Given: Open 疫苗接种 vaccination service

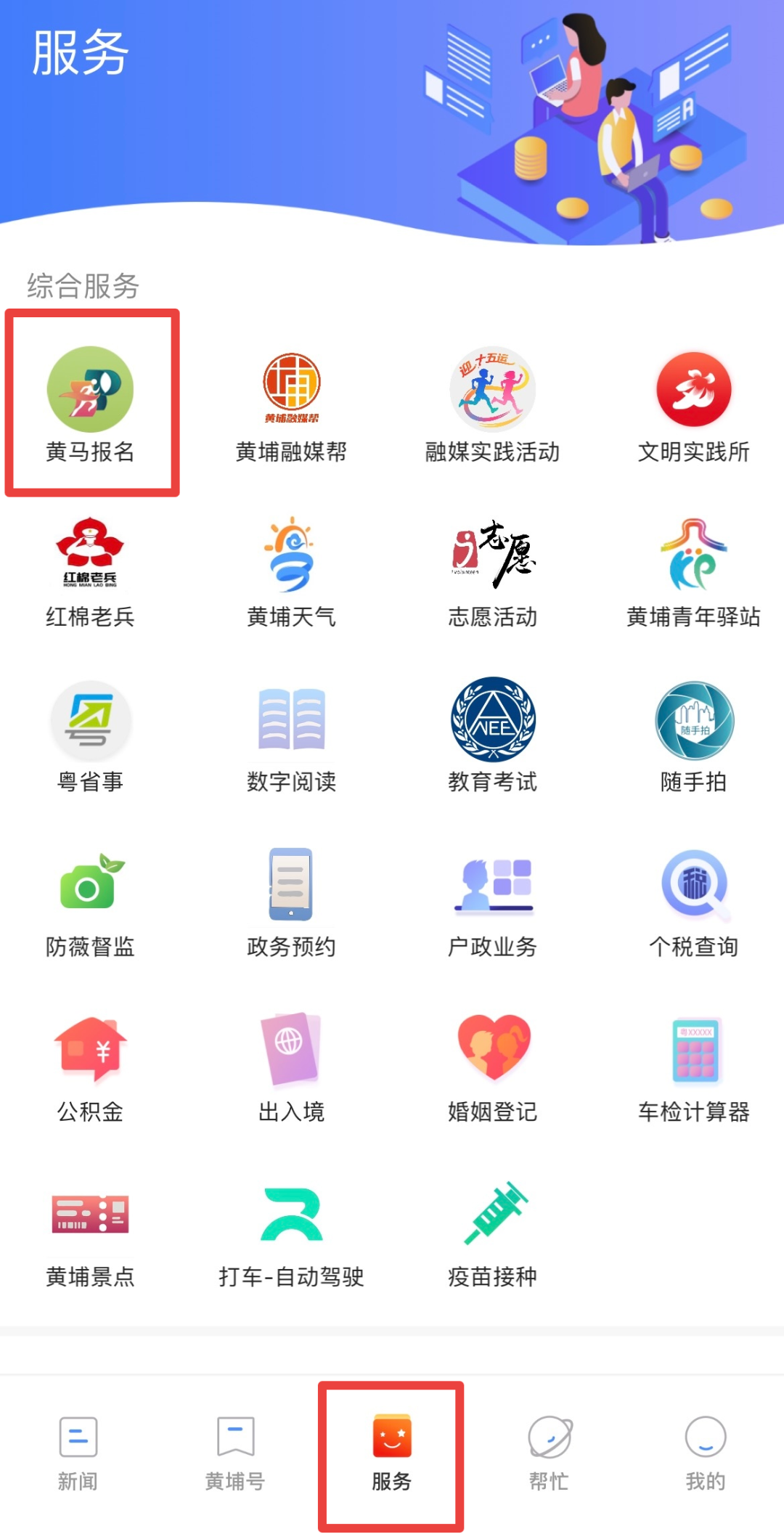Looking at the screenshot, I should click(492, 1231).
